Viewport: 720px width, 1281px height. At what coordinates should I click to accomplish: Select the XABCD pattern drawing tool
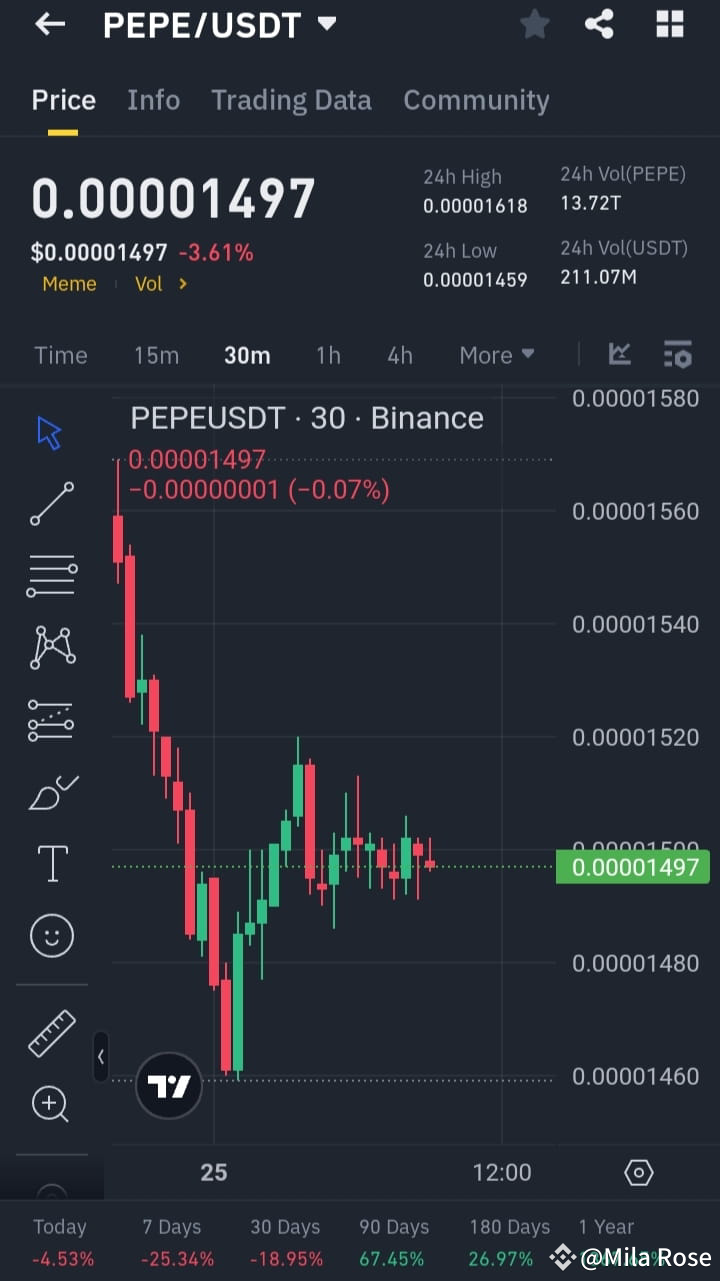click(51, 647)
